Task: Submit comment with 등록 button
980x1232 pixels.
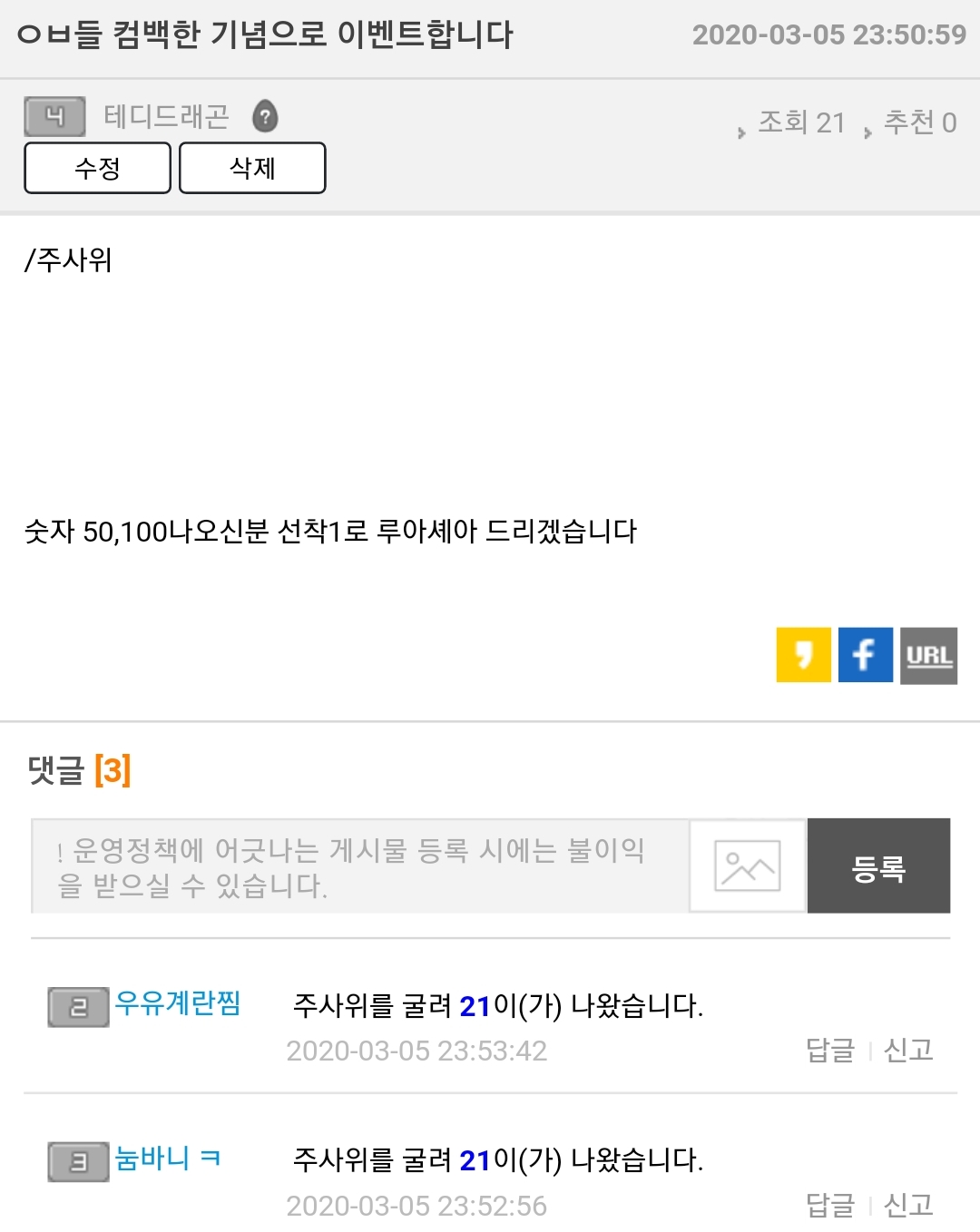Action: [878, 865]
